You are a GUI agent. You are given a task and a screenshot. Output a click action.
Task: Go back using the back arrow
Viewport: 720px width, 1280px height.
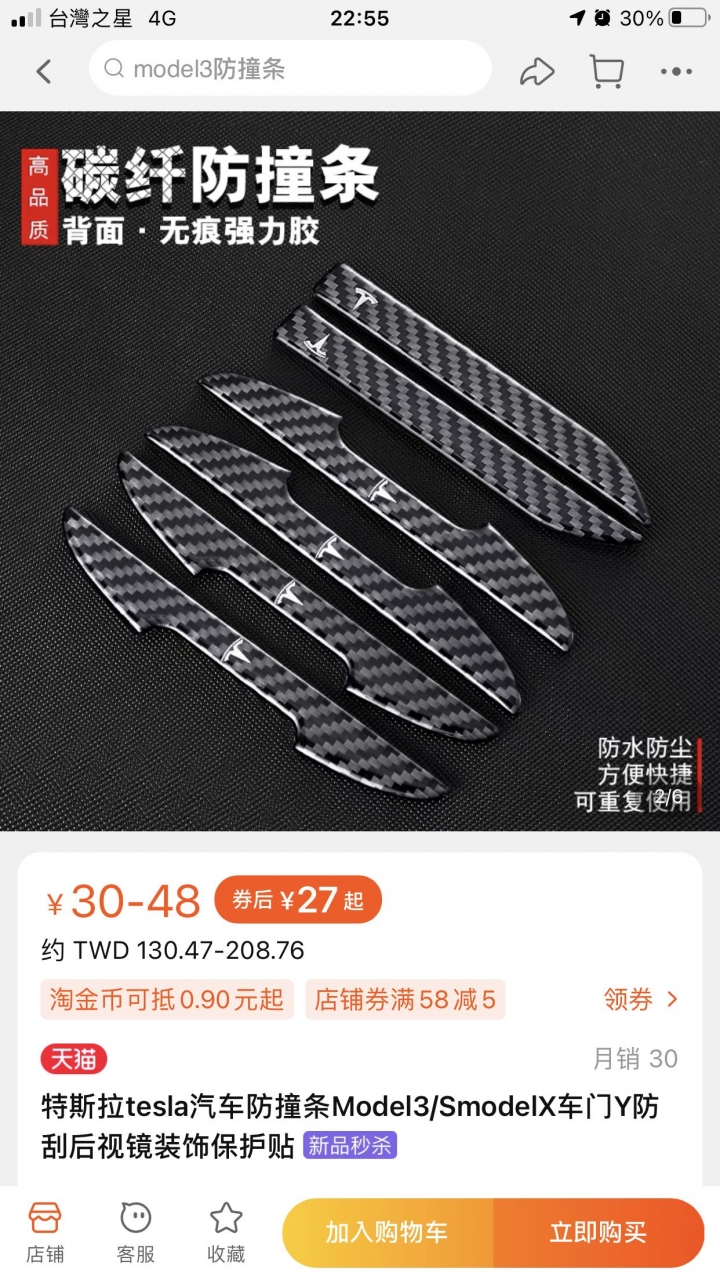43,71
